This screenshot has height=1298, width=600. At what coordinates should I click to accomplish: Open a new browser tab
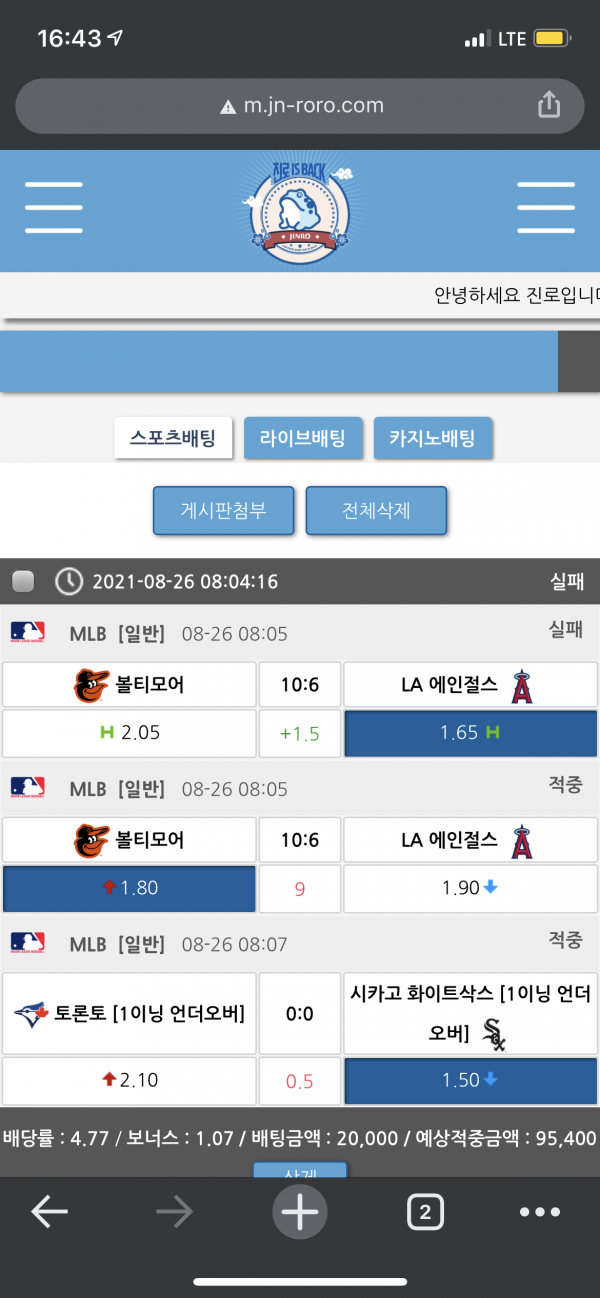tap(299, 1212)
